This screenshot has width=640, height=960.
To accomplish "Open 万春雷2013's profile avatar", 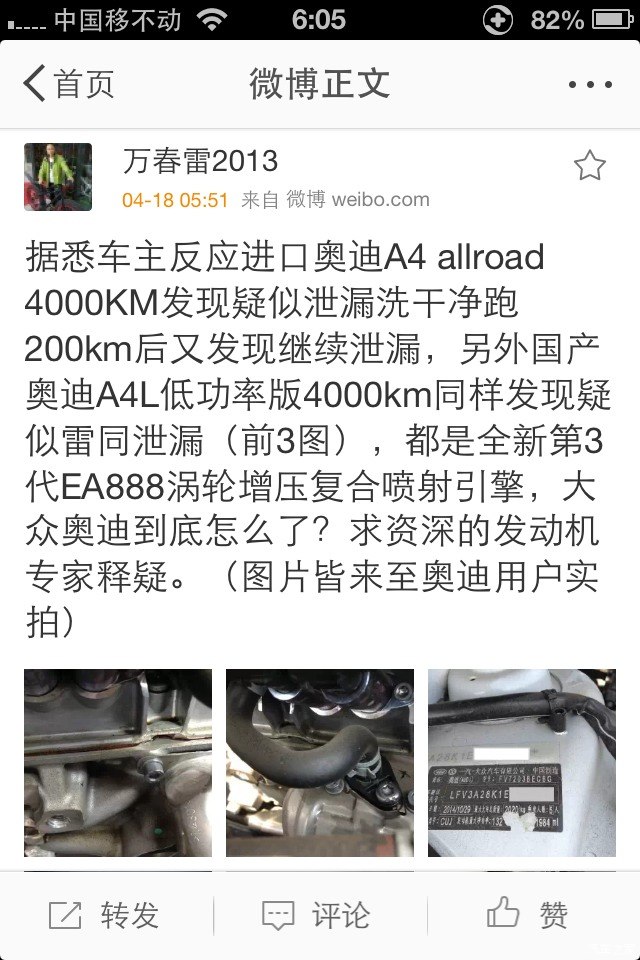I will (58, 177).
